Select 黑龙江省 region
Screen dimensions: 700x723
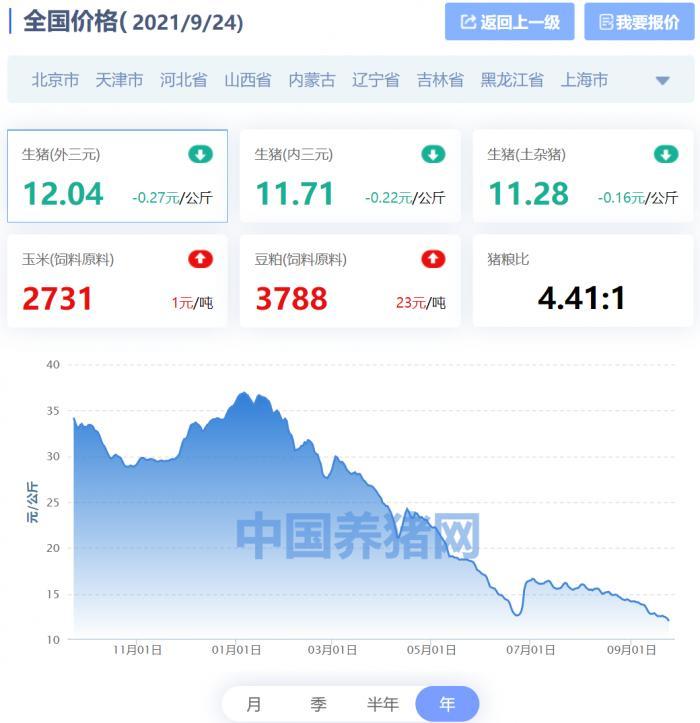click(x=512, y=80)
